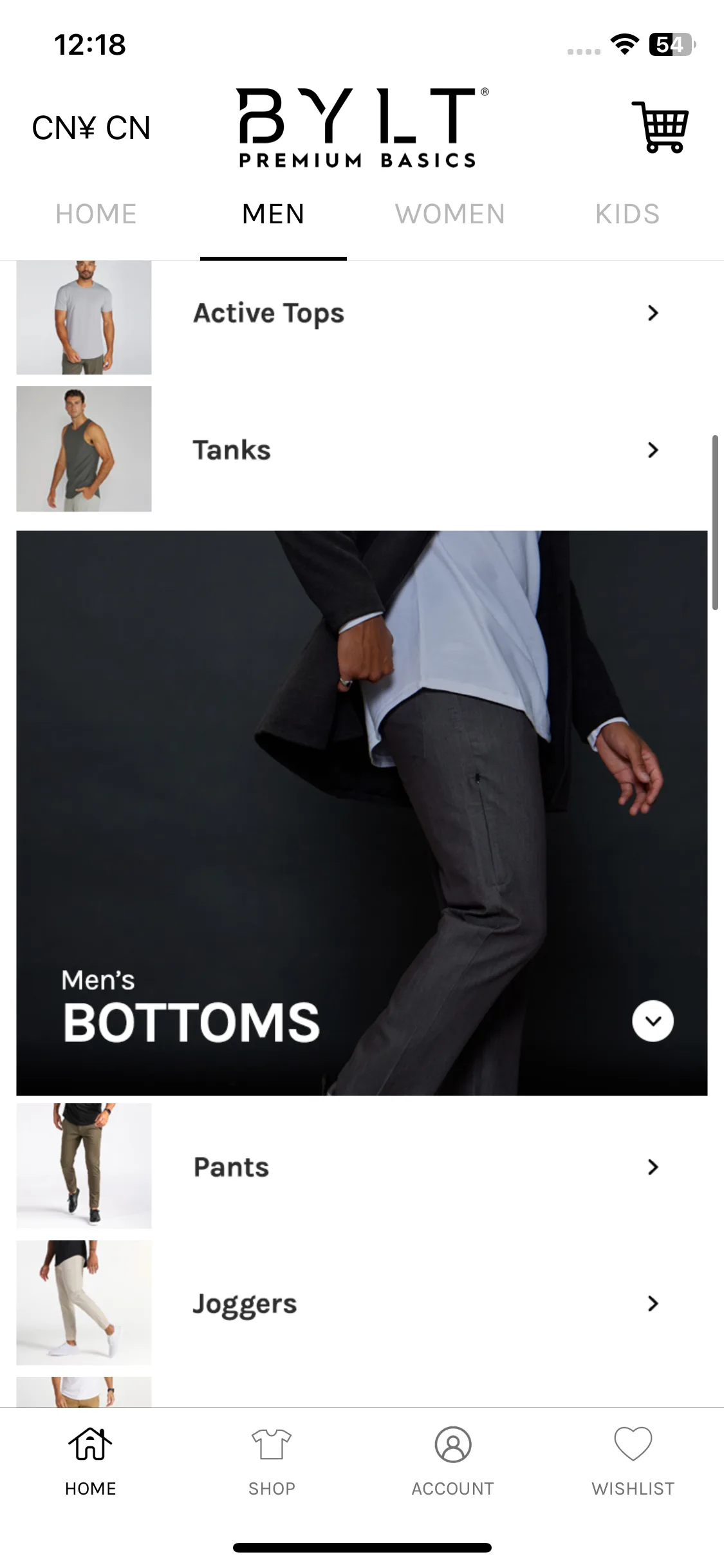Viewport: 724px width, 1568px height.
Task: Change the CN¥ CN currency setting
Action: (91, 127)
